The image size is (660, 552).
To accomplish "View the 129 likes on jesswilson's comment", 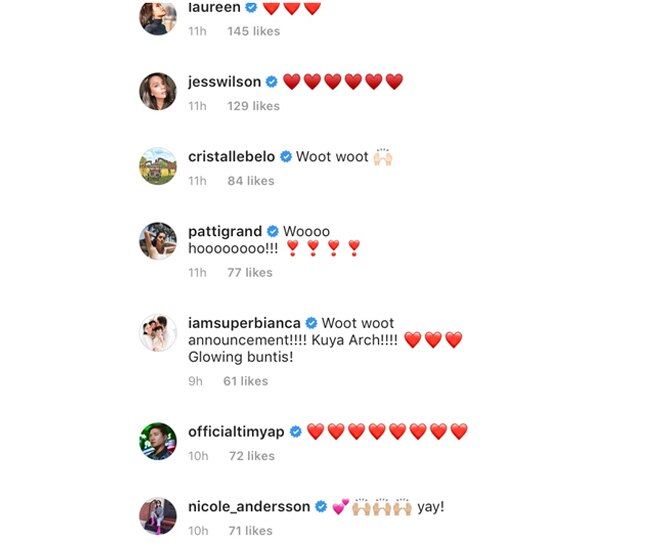I will [x=252, y=106].
